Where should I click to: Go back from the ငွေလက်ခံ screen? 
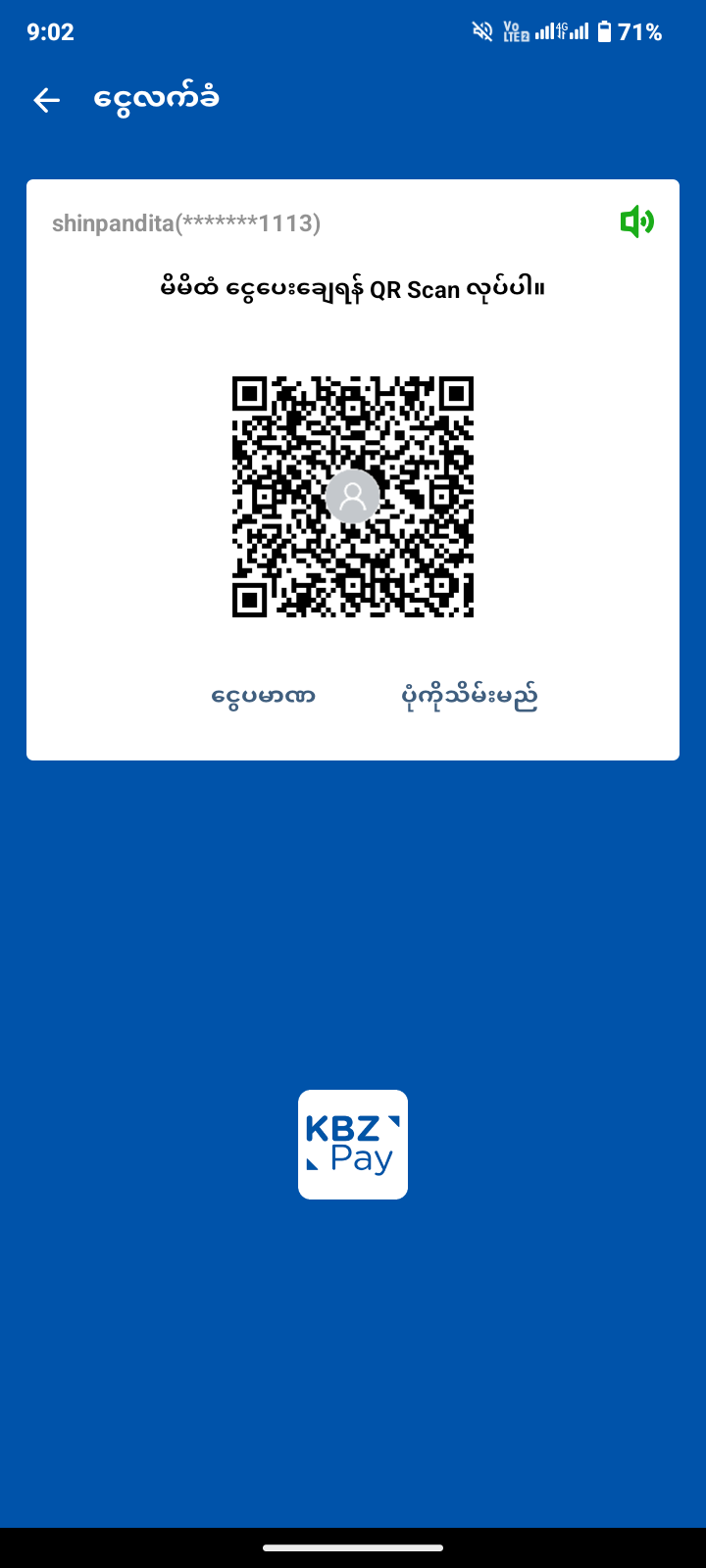(47, 100)
